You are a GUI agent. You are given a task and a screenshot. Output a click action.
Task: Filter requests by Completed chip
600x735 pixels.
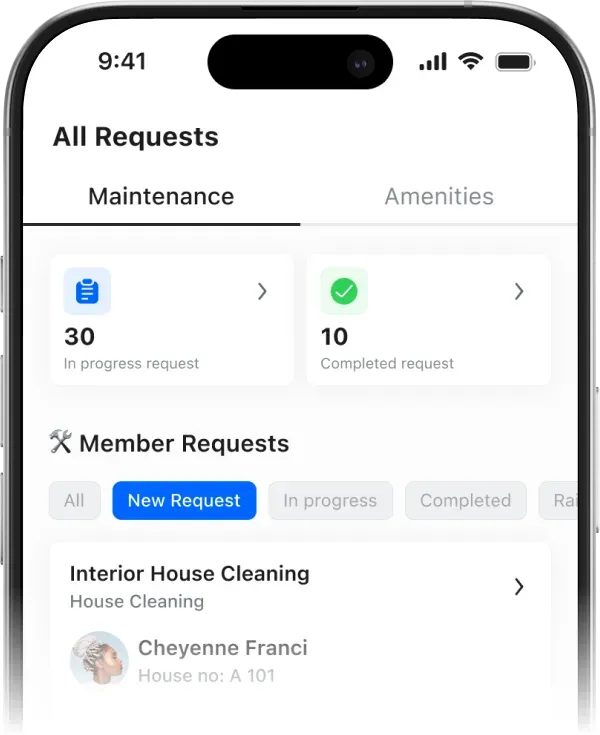click(465, 501)
